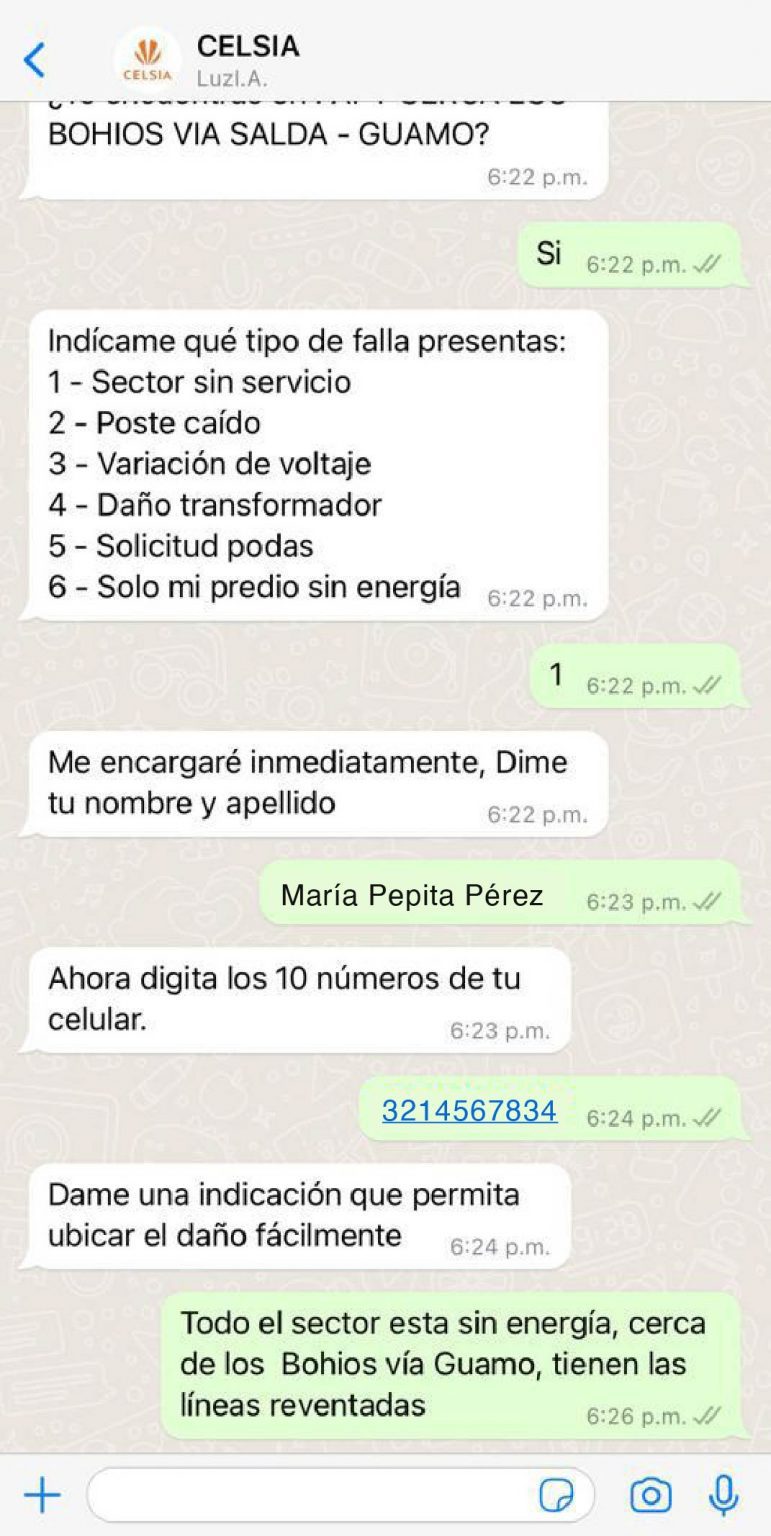Viewport: 771px width, 1536px height.
Task: Tap the message input field
Action: [300, 1494]
